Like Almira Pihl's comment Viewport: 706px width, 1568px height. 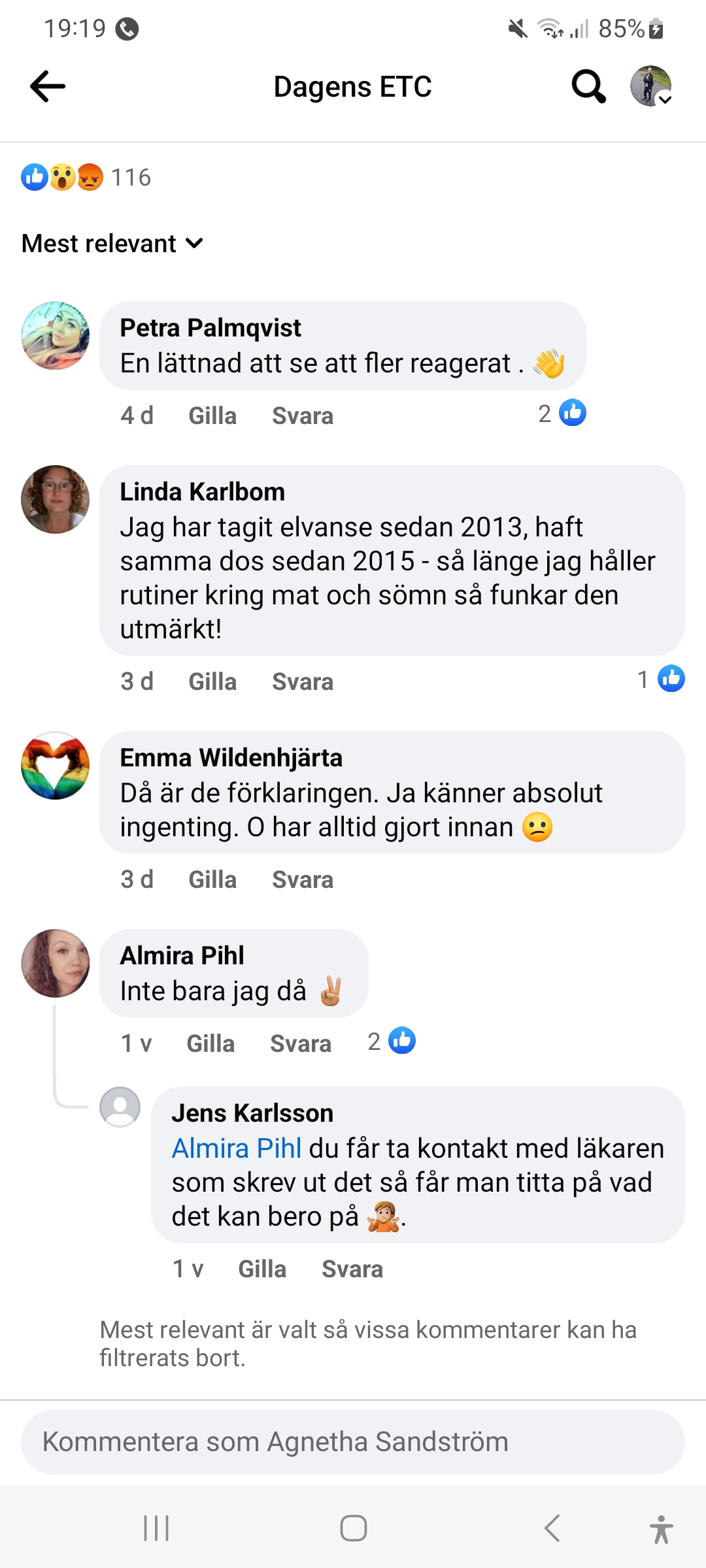coord(210,1044)
